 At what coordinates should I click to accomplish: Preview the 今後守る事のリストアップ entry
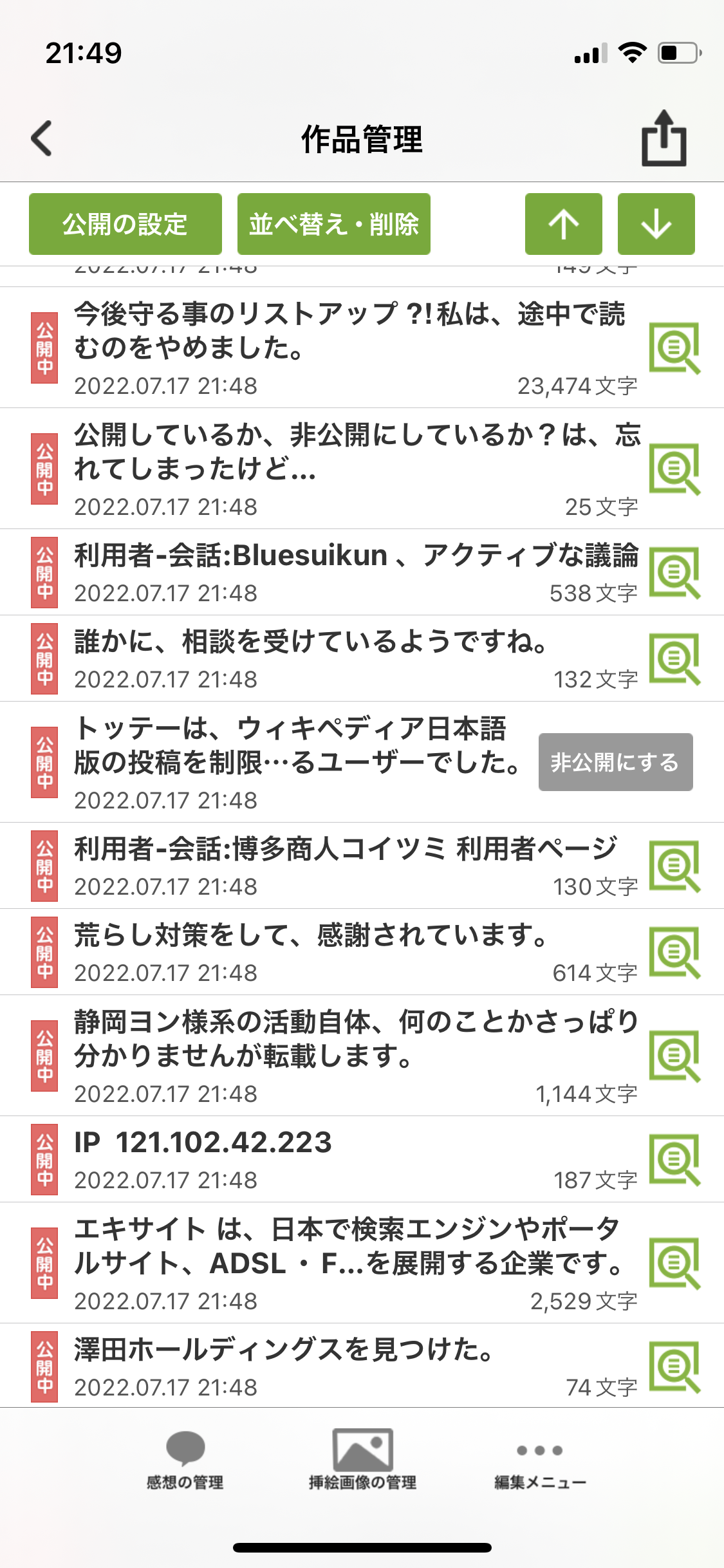(674, 348)
